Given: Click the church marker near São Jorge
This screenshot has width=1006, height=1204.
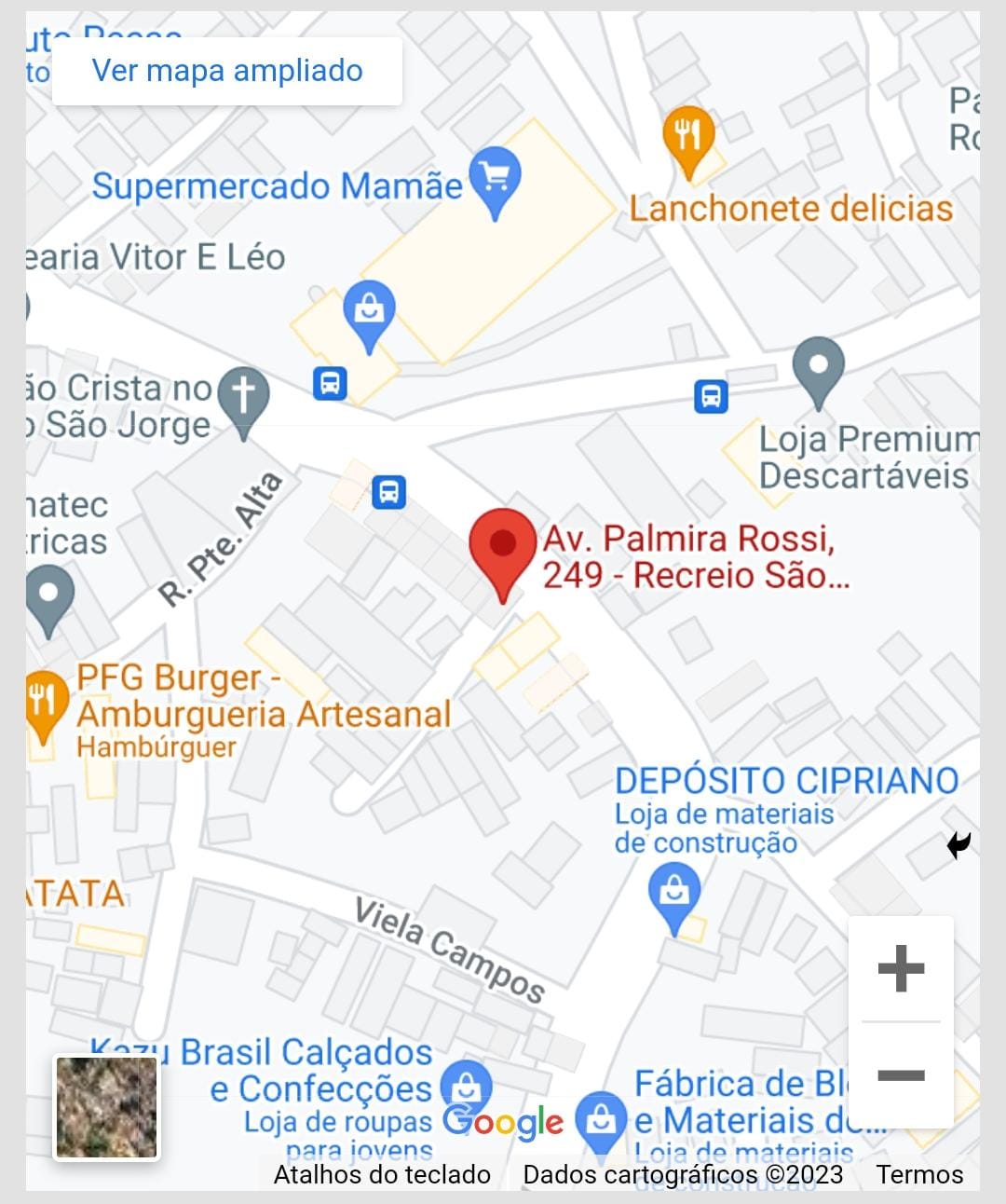Looking at the screenshot, I should pyautogui.click(x=244, y=394).
